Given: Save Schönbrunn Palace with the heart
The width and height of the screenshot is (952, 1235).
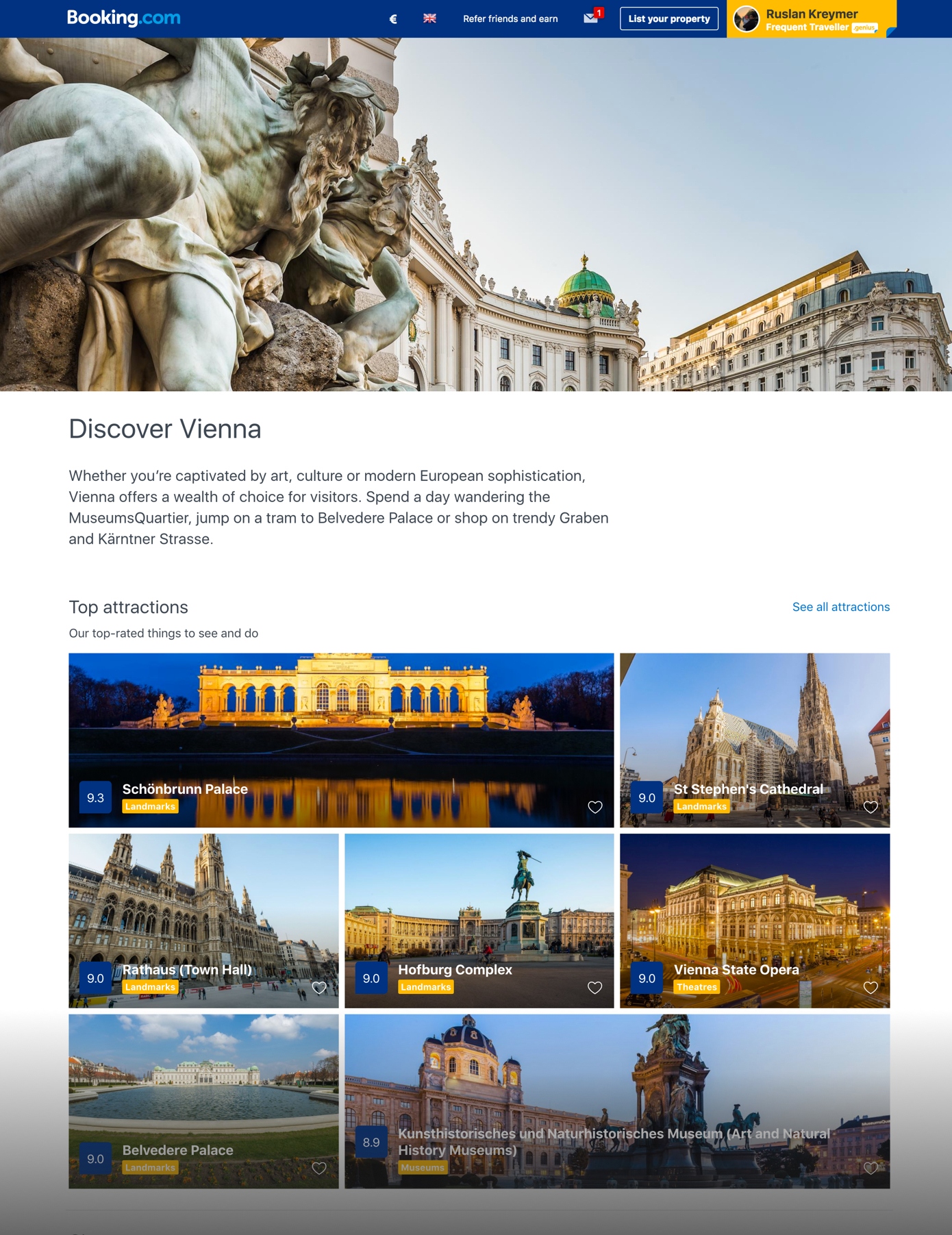Looking at the screenshot, I should pyautogui.click(x=594, y=807).
